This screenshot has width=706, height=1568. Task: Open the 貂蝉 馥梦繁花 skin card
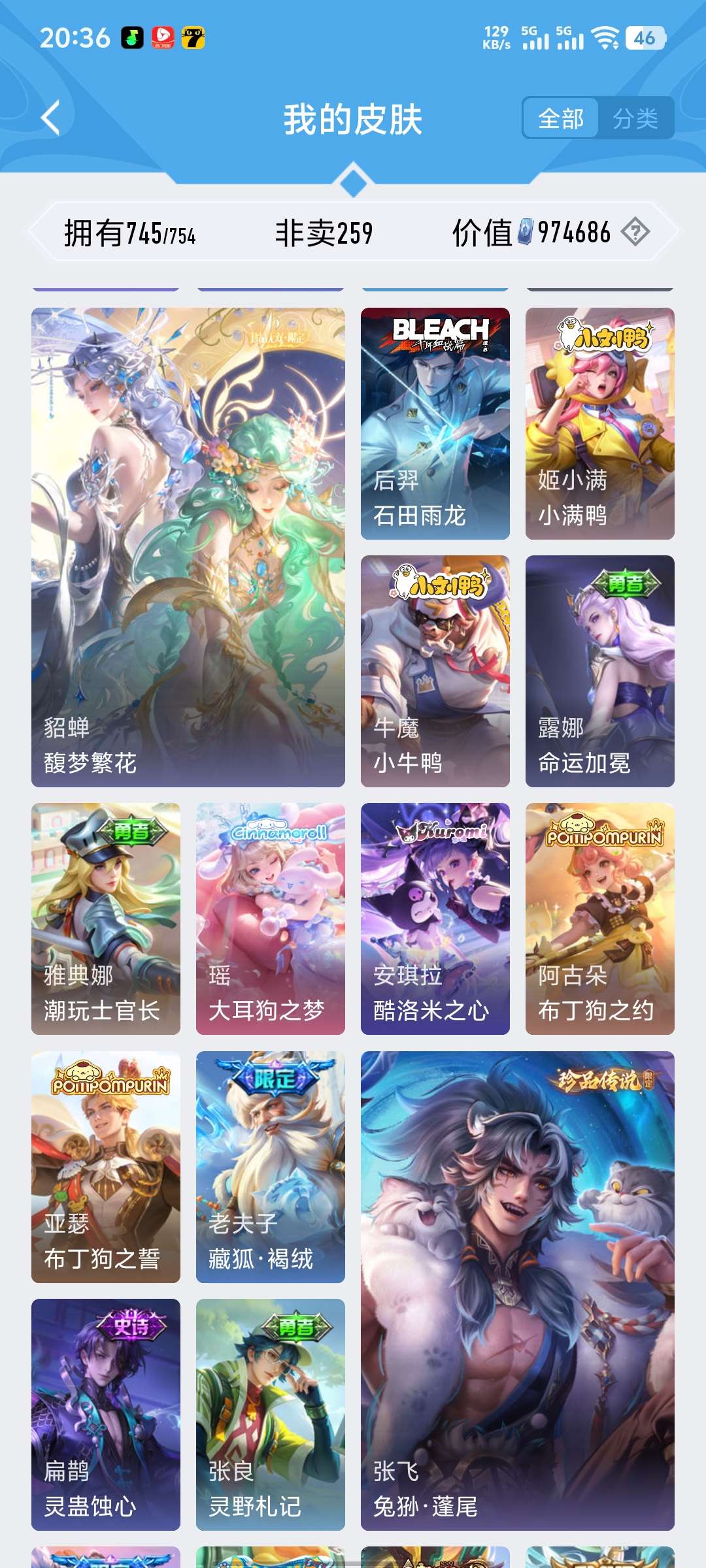tap(188, 547)
